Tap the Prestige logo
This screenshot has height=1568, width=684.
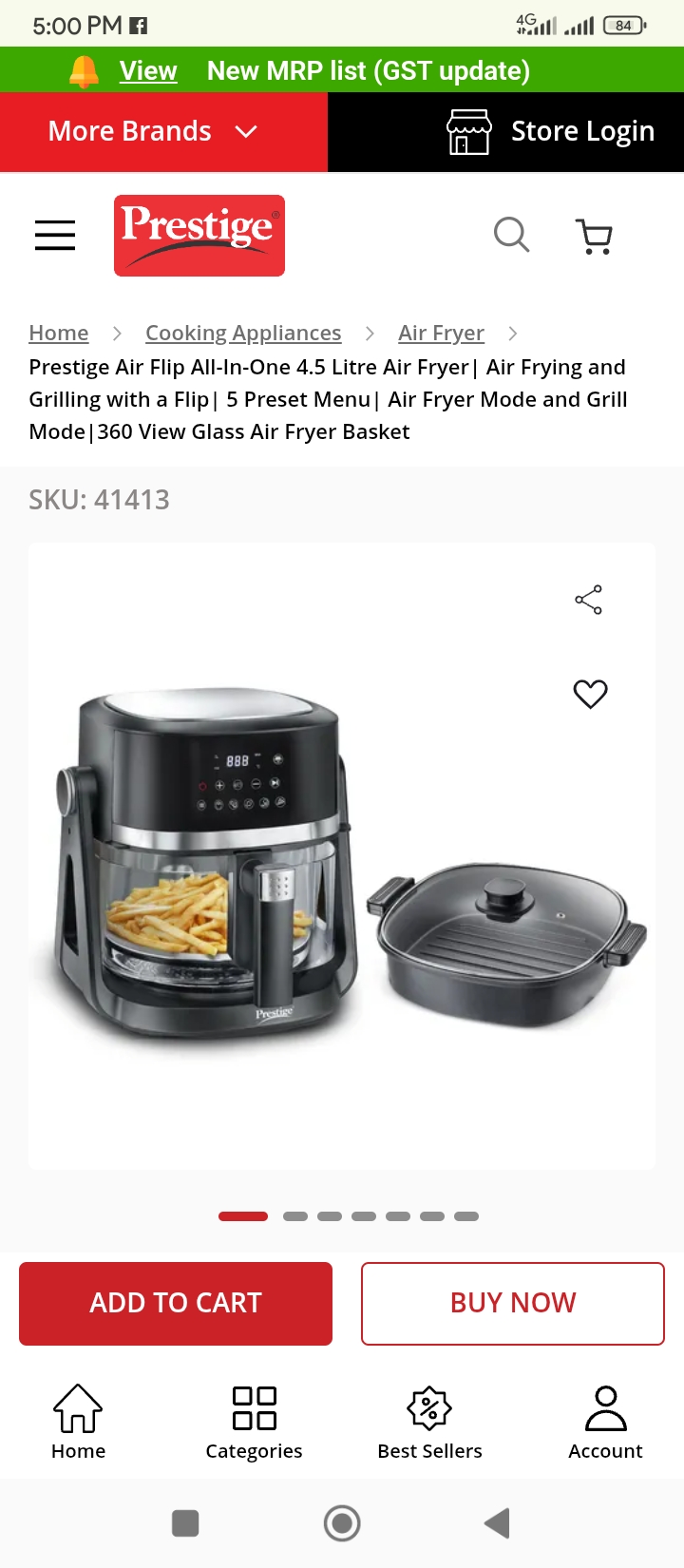pyautogui.click(x=199, y=236)
